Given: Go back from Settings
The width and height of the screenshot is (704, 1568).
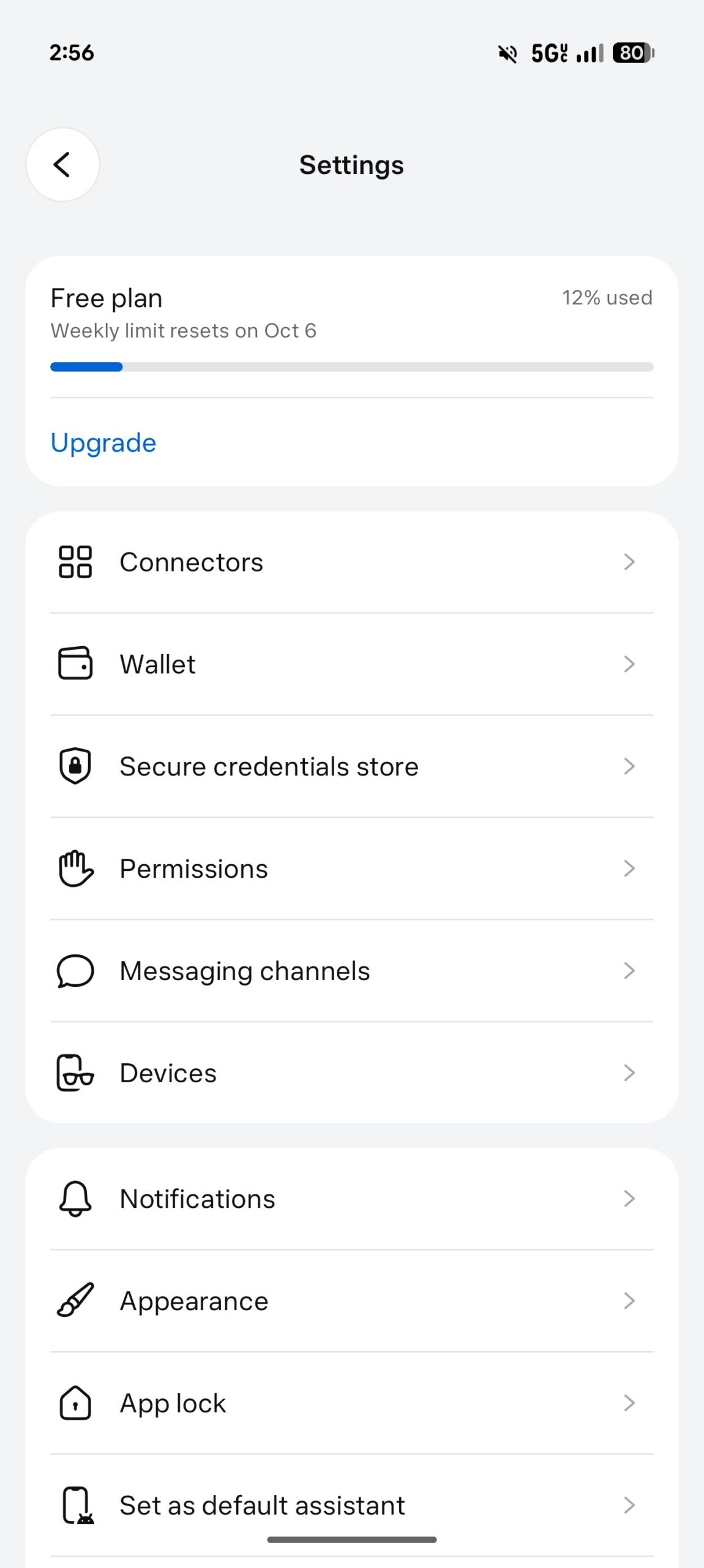Looking at the screenshot, I should point(62,164).
